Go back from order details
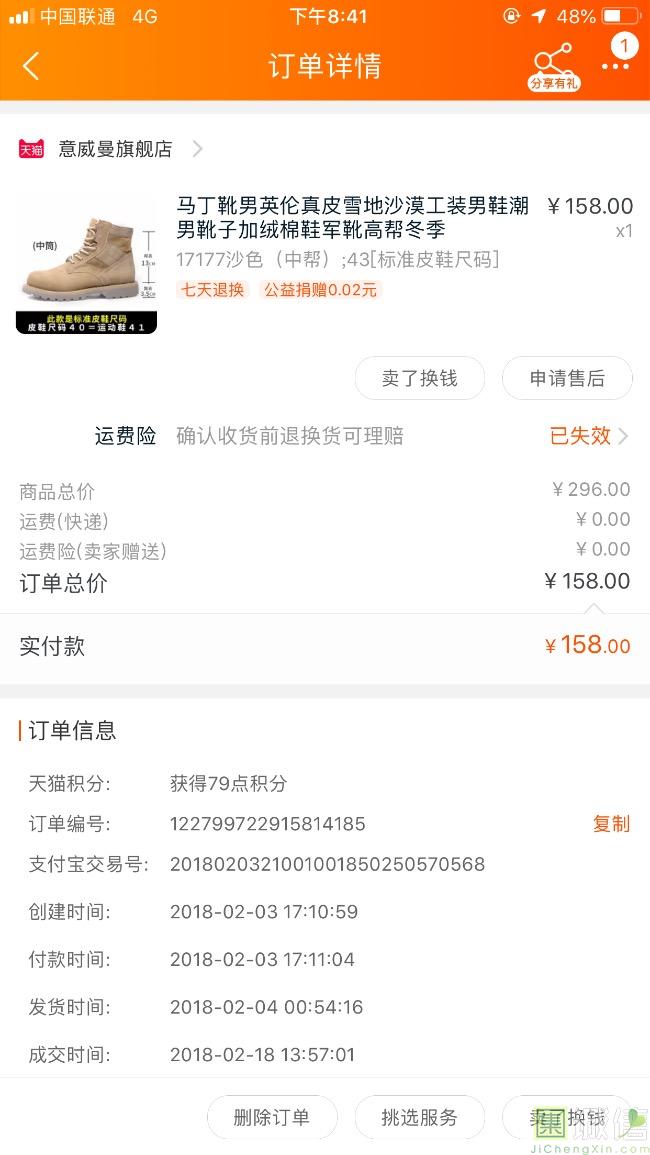Viewport: 650px width, 1155px height. pyautogui.click(x=31, y=66)
